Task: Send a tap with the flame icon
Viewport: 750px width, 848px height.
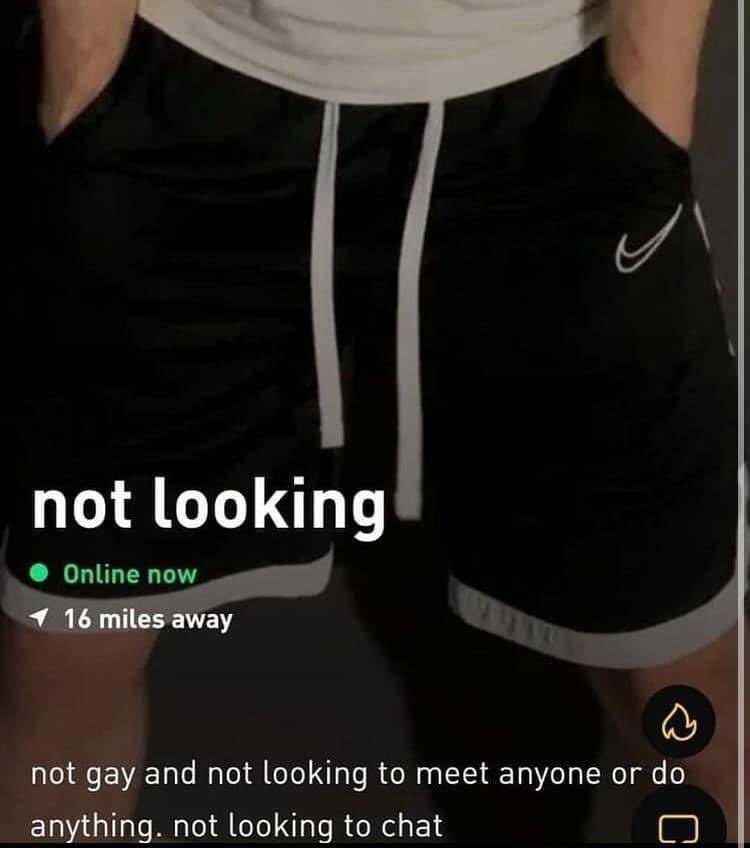Action: (679, 721)
